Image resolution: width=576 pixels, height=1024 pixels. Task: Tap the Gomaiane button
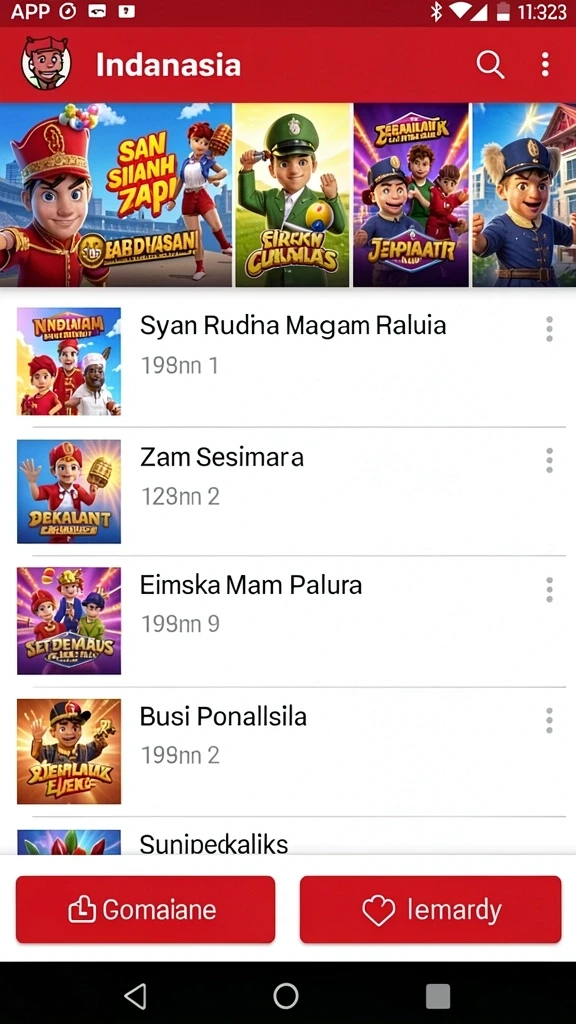tap(145, 910)
